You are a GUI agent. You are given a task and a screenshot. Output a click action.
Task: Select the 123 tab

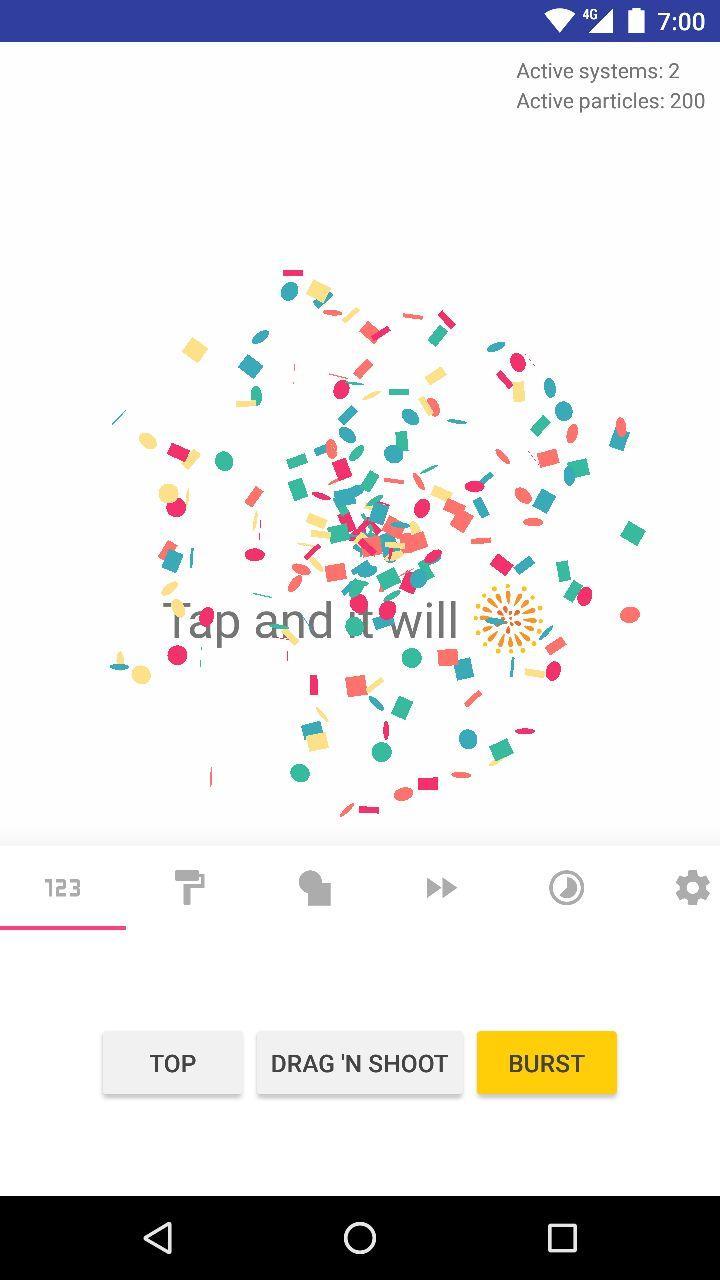[62, 888]
